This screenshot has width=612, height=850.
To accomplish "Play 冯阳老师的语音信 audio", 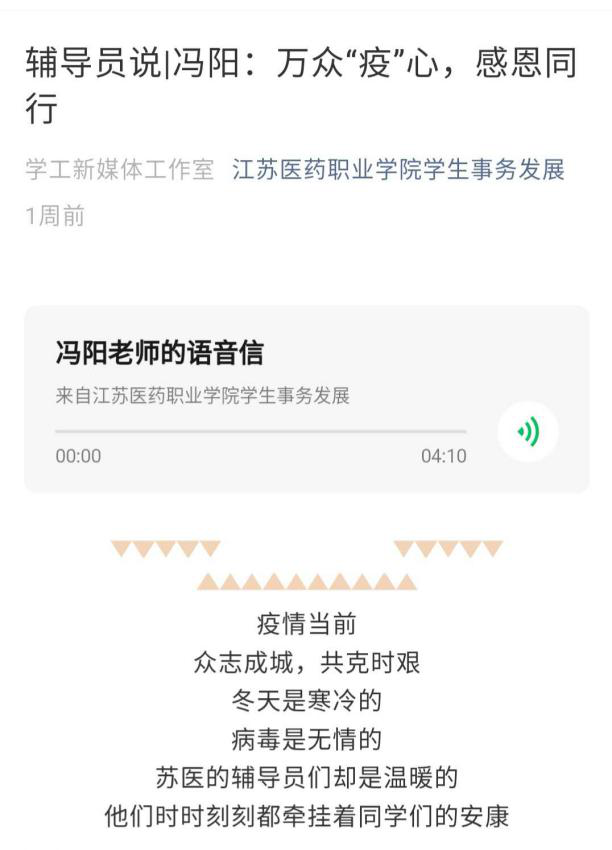I will pyautogui.click(x=528, y=432).
